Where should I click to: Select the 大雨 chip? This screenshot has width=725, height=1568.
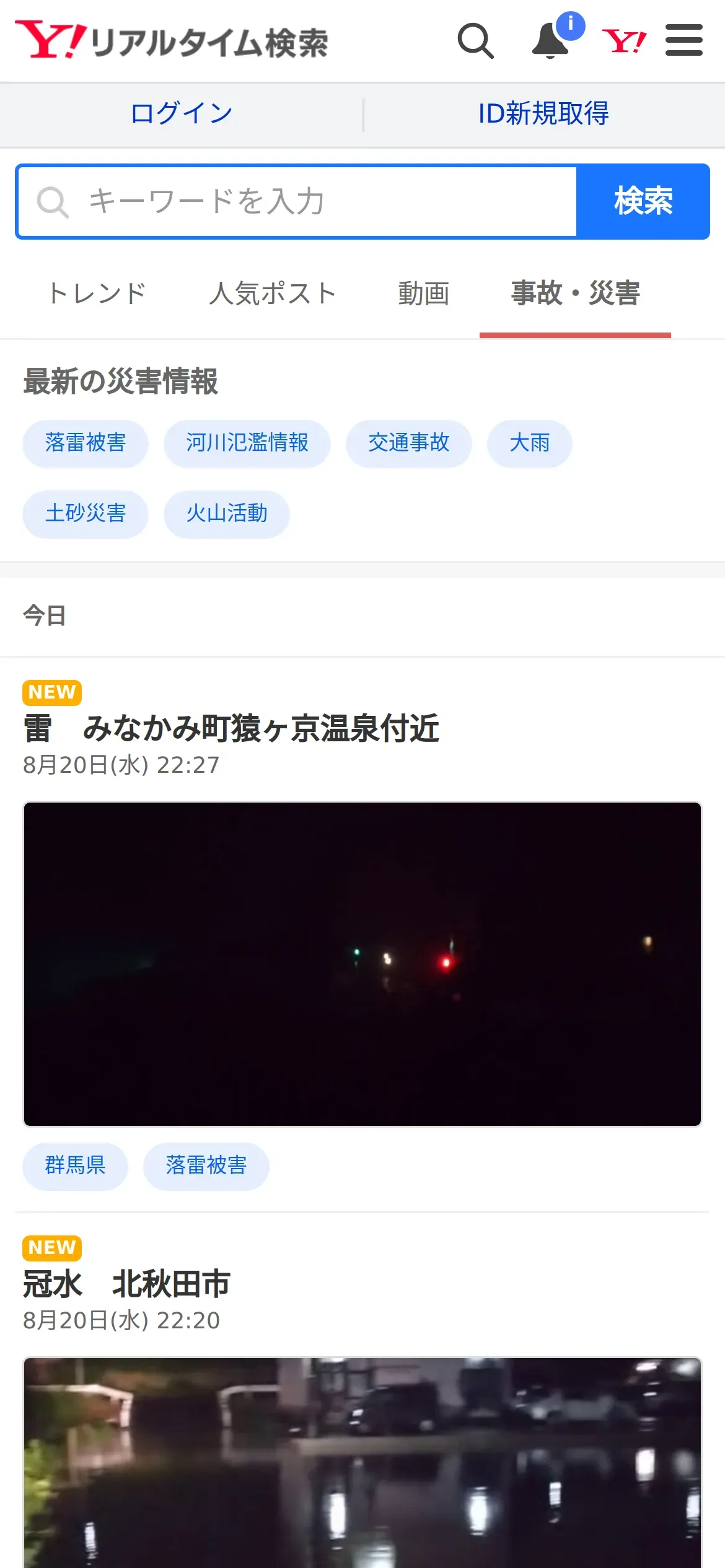coord(529,443)
